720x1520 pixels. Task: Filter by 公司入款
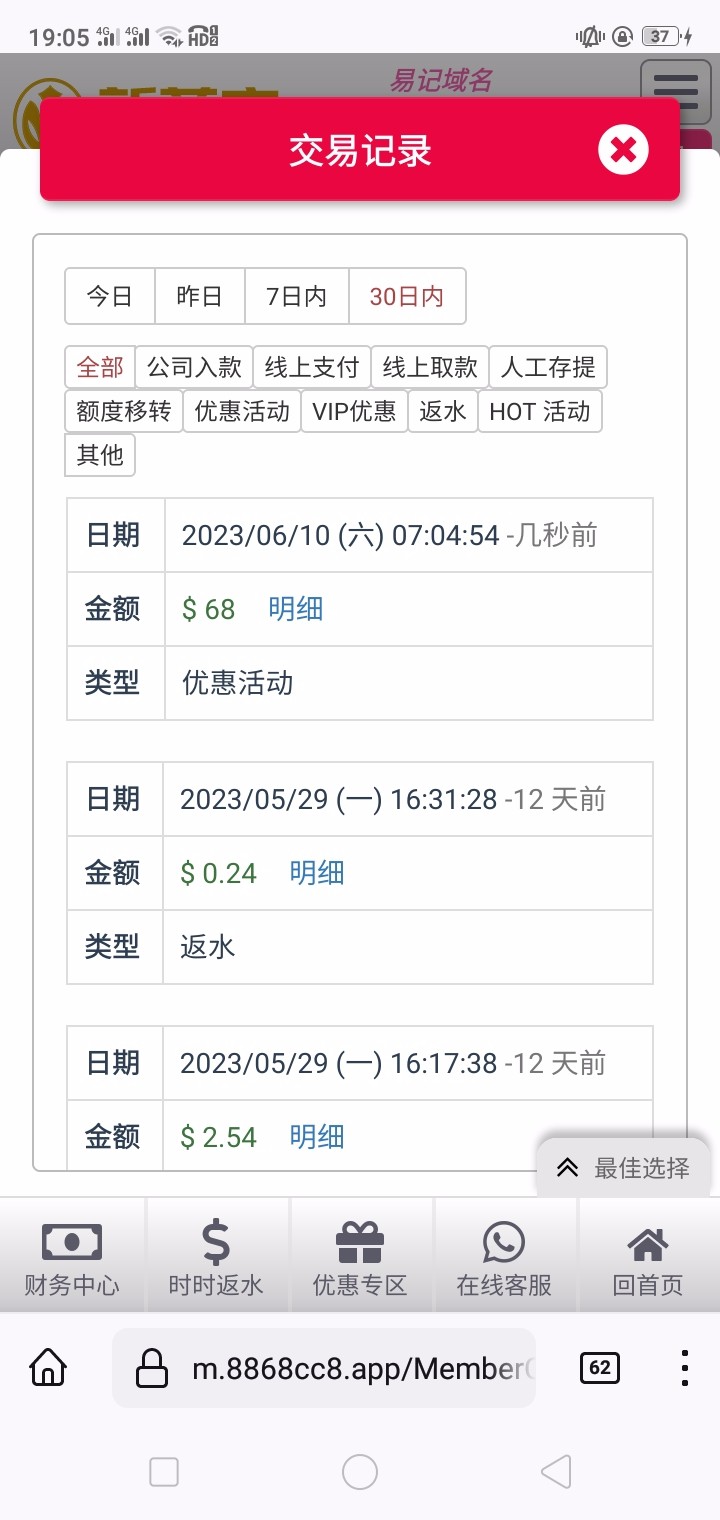(194, 367)
